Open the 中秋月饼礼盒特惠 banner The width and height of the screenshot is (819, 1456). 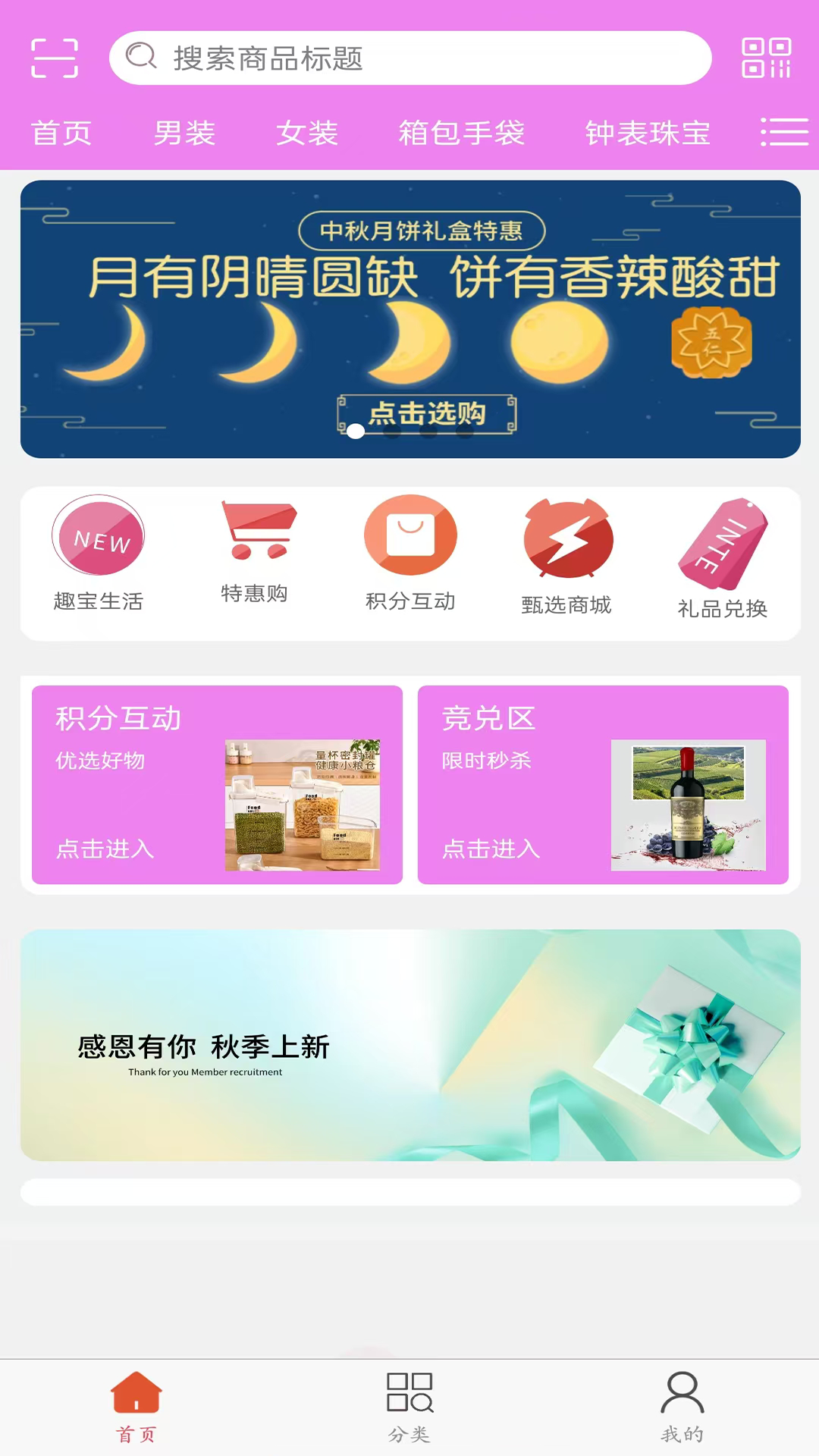click(x=410, y=319)
